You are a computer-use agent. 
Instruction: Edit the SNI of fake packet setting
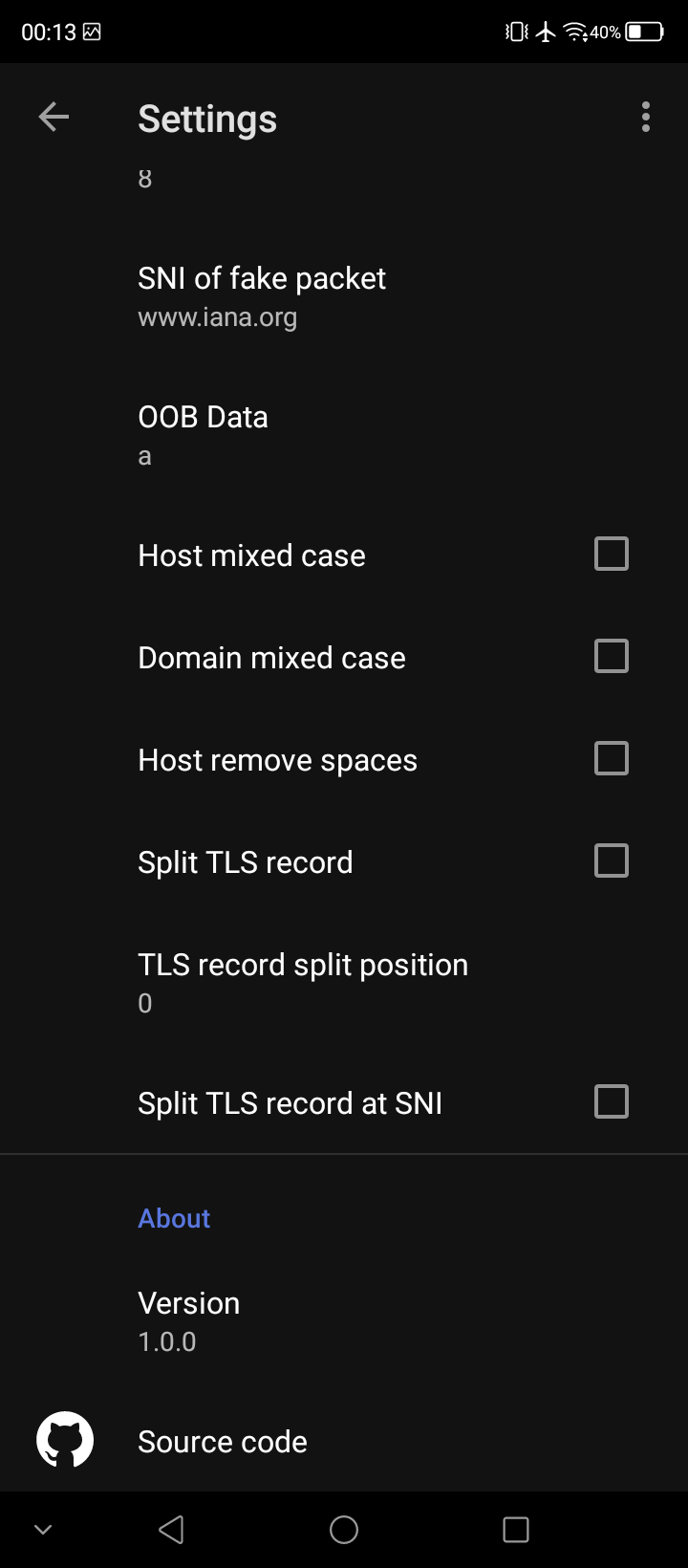tap(344, 296)
